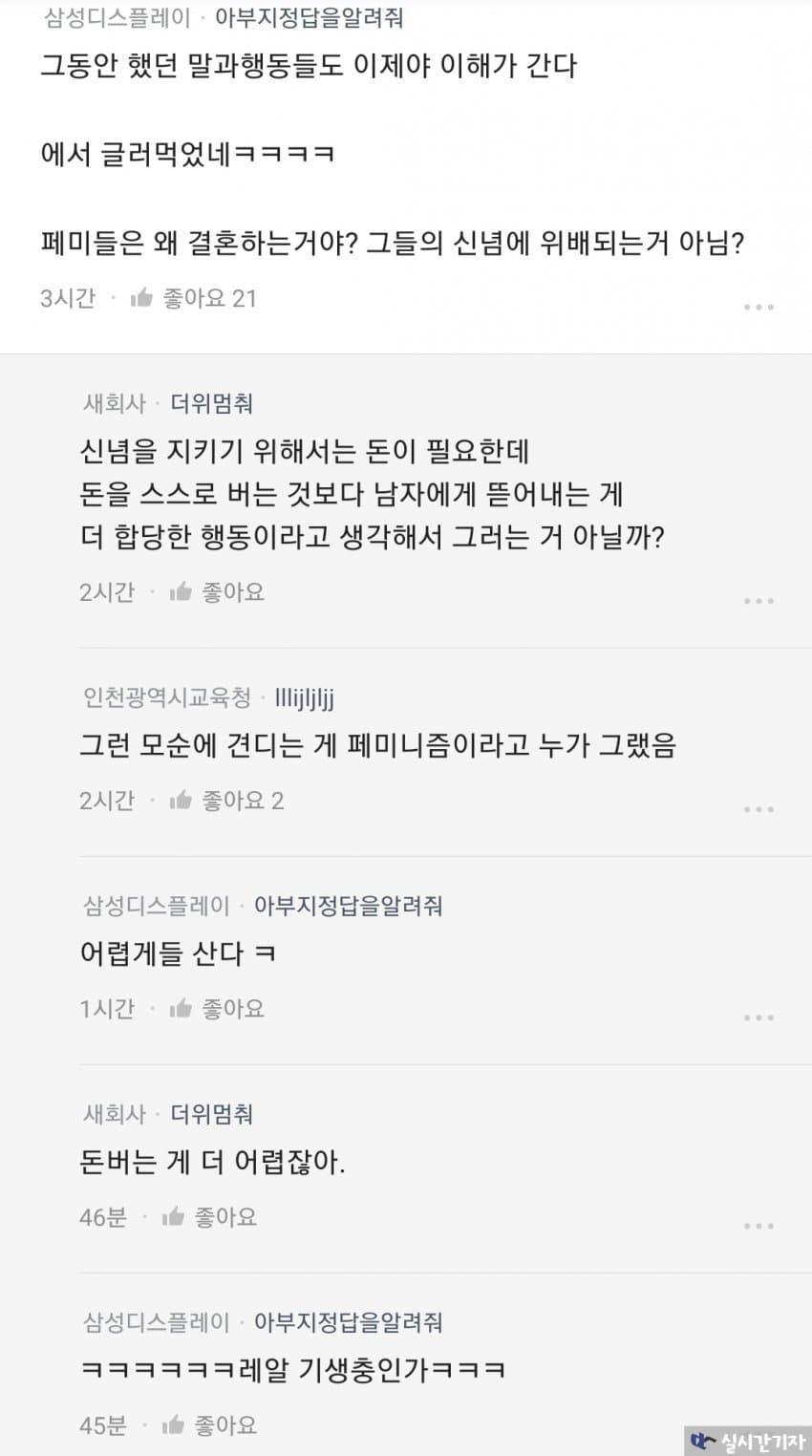This screenshot has height=1456, width=812.
Task: Open the overflow menu of the 1시간 reply
Action: click(759, 1017)
